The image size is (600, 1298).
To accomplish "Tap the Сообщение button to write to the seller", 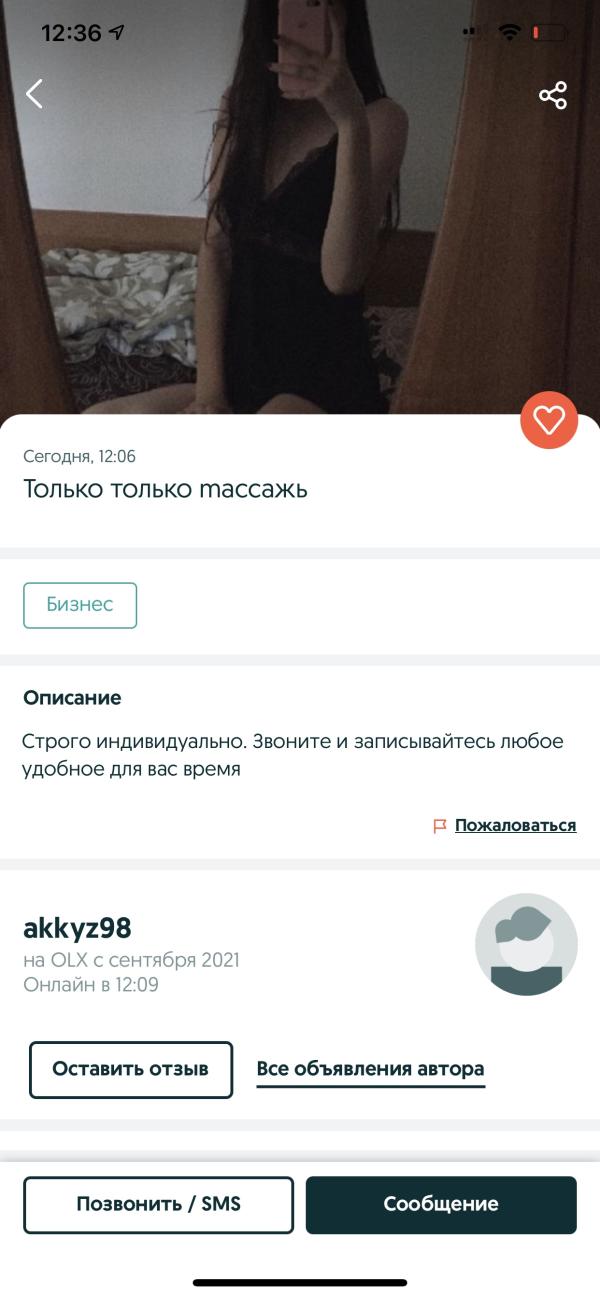I will pyautogui.click(x=441, y=1204).
